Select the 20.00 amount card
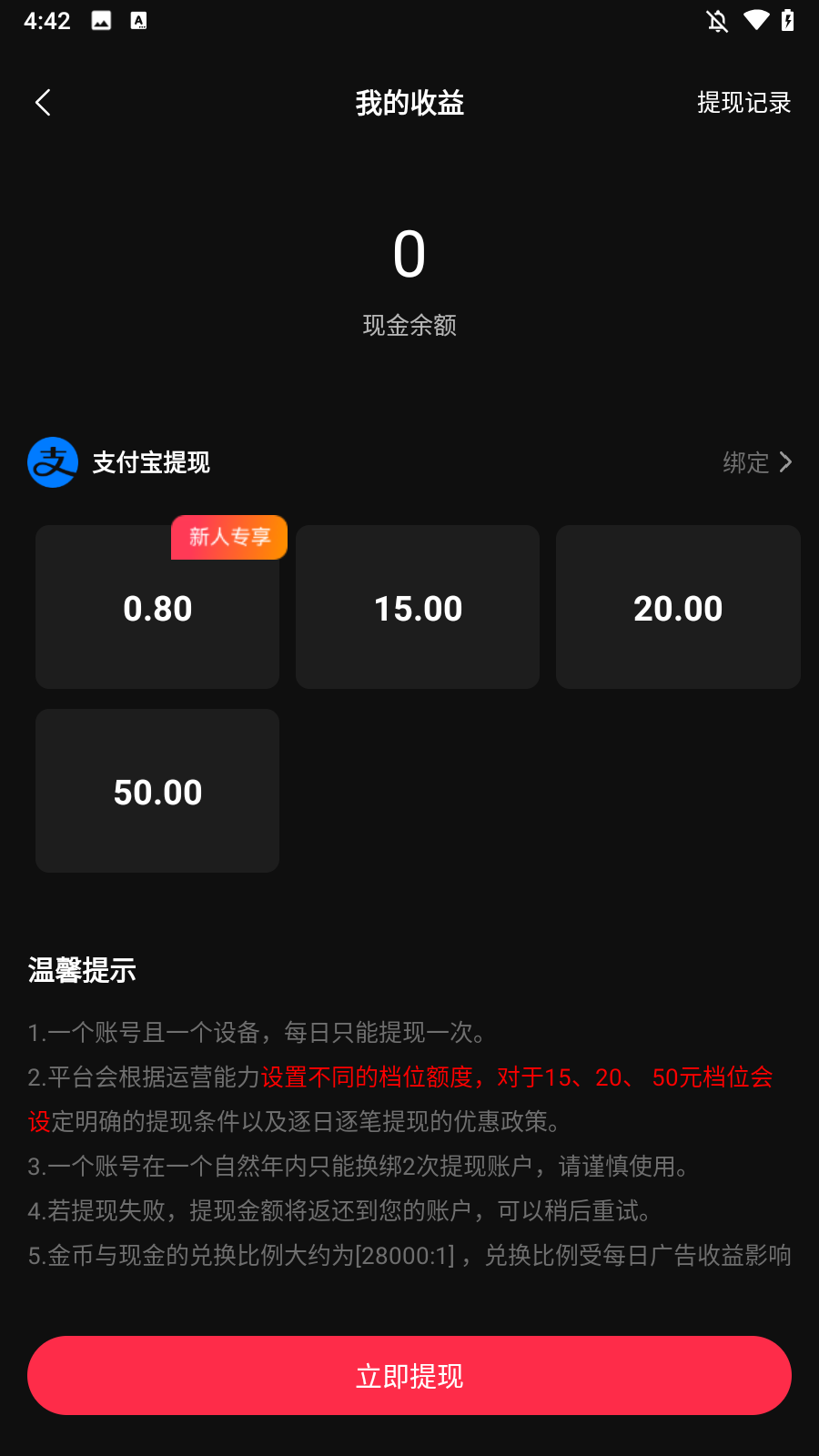 [x=677, y=607]
